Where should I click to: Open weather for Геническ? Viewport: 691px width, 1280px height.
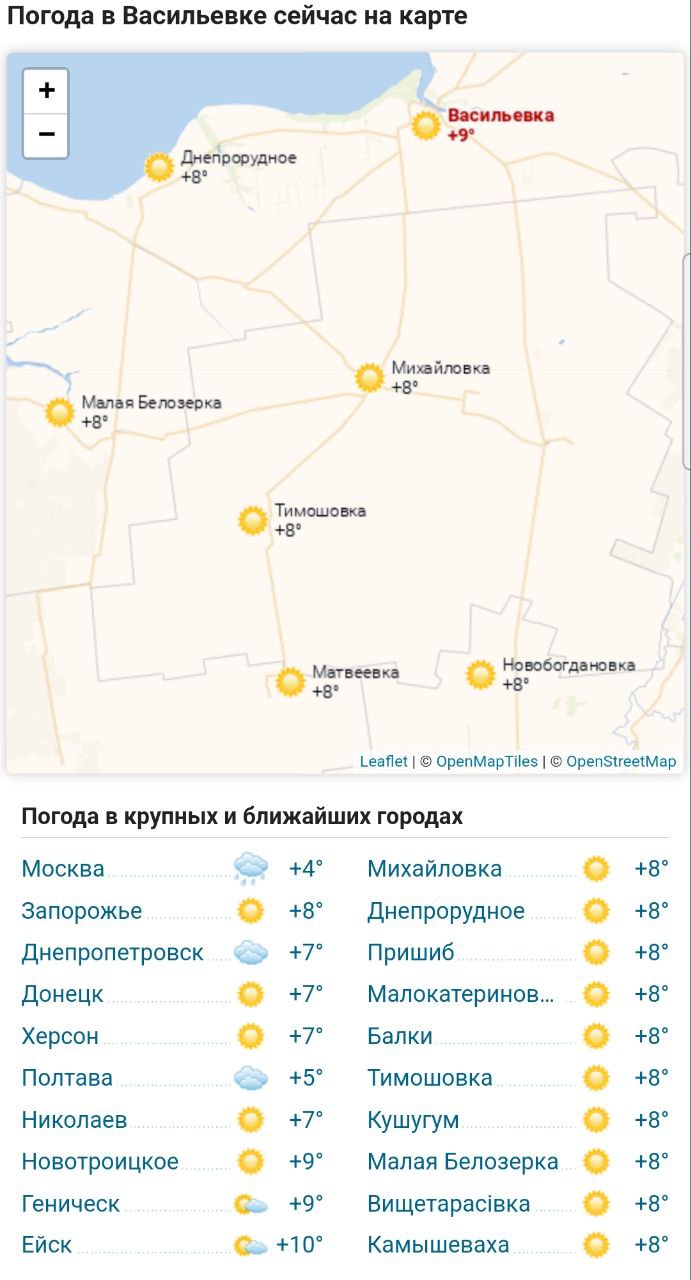(x=70, y=1204)
